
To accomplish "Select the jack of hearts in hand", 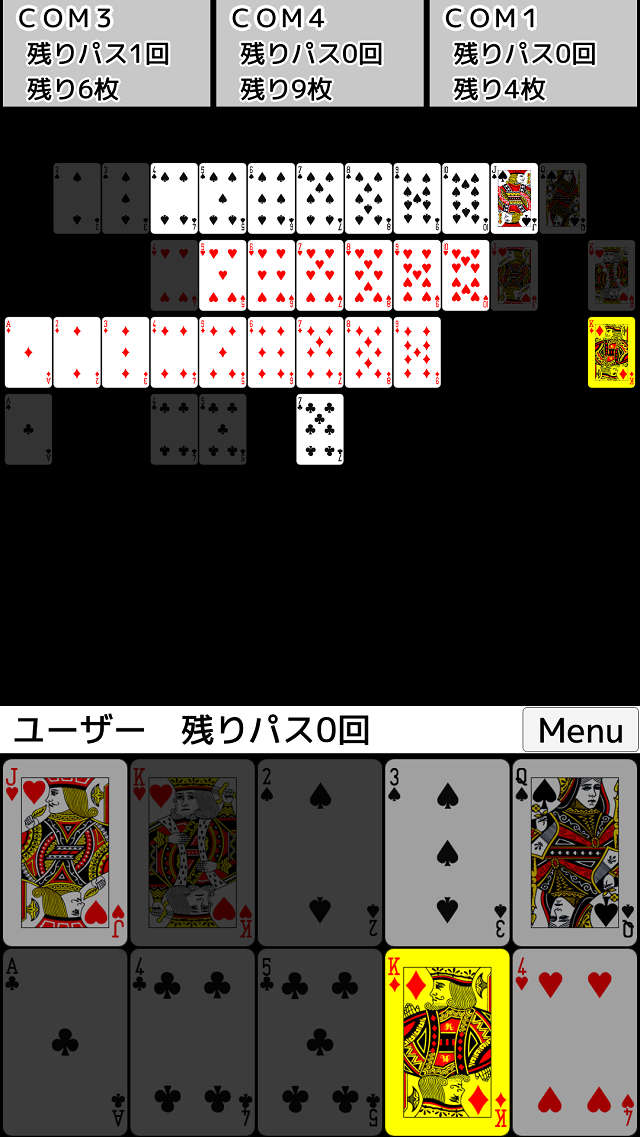I will [x=65, y=852].
